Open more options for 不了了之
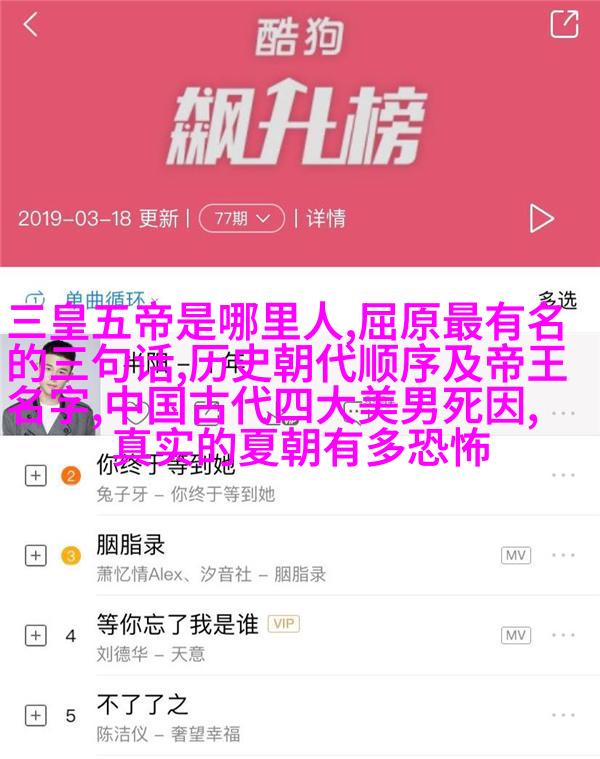Screen dimensions: 600x759 [565, 715]
